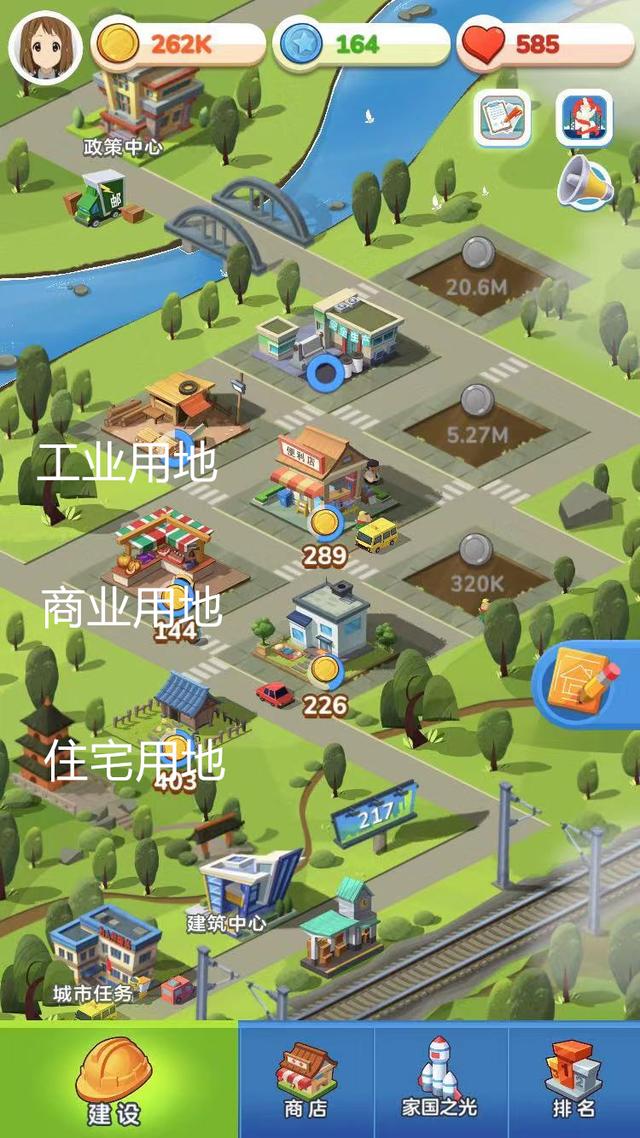Collect 289 coins from convenience store
The image size is (640, 1138).
click(x=324, y=524)
